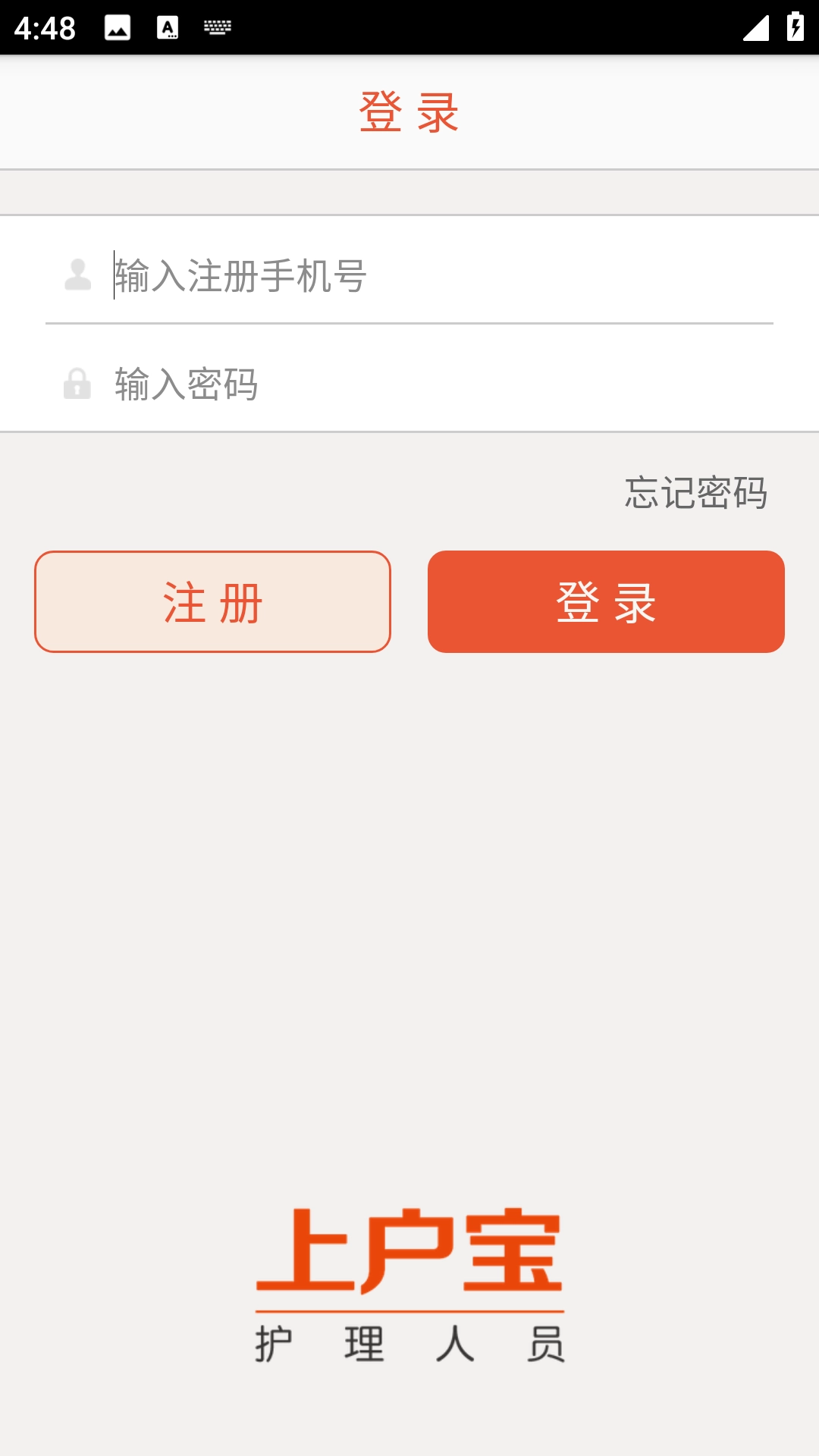
Task: Tap the divider line under the phone field
Action: click(x=409, y=325)
